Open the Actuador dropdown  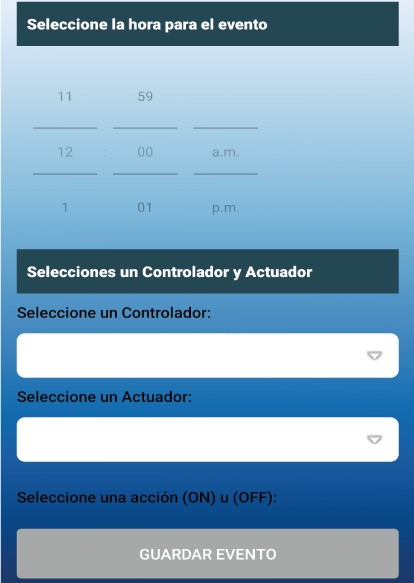(x=208, y=439)
